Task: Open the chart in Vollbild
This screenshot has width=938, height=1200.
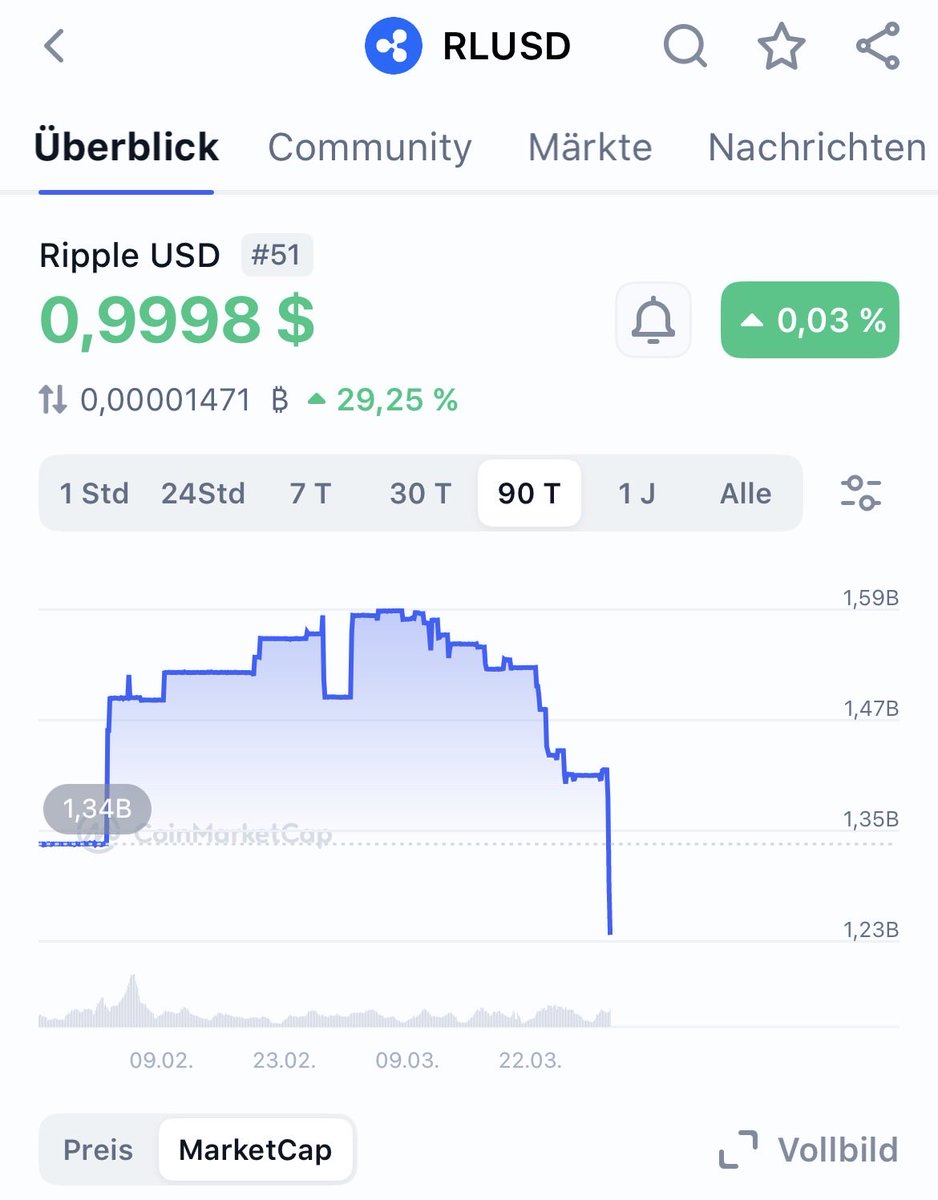Action: point(809,1149)
